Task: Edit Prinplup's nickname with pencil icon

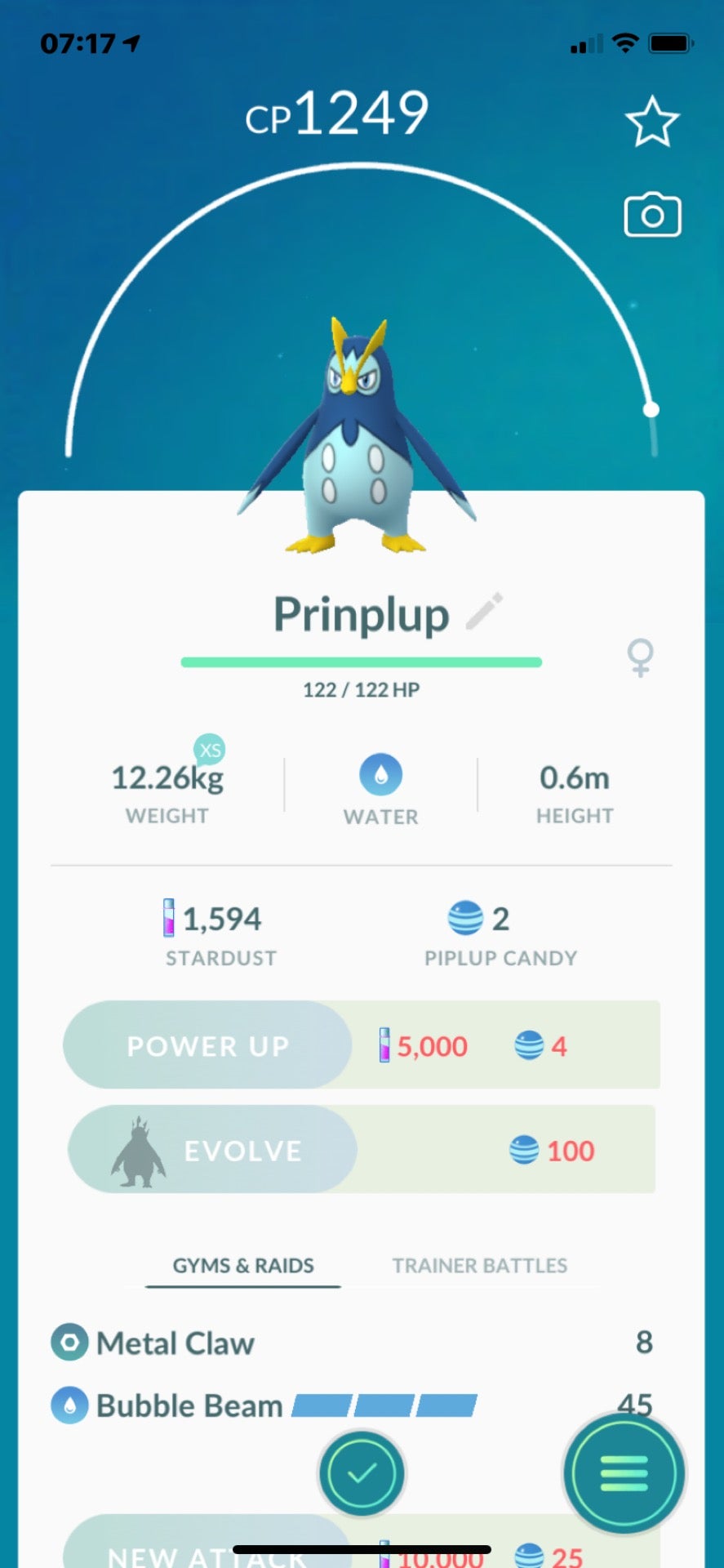Action: pos(485,612)
